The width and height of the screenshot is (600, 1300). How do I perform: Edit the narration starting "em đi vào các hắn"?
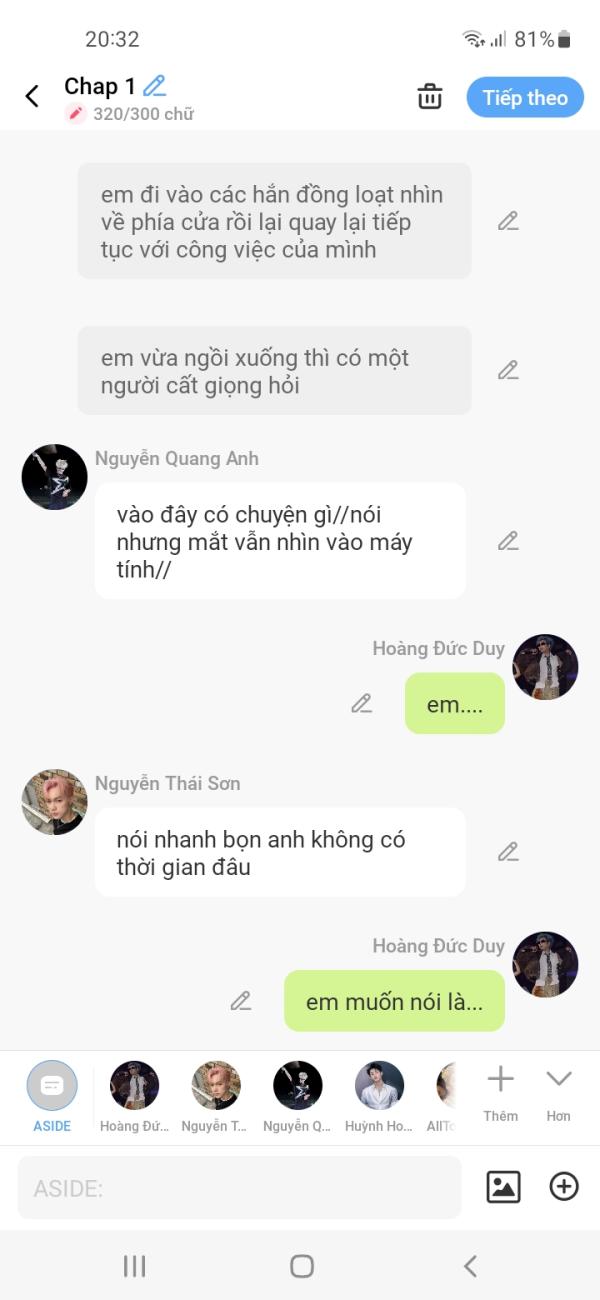[508, 221]
